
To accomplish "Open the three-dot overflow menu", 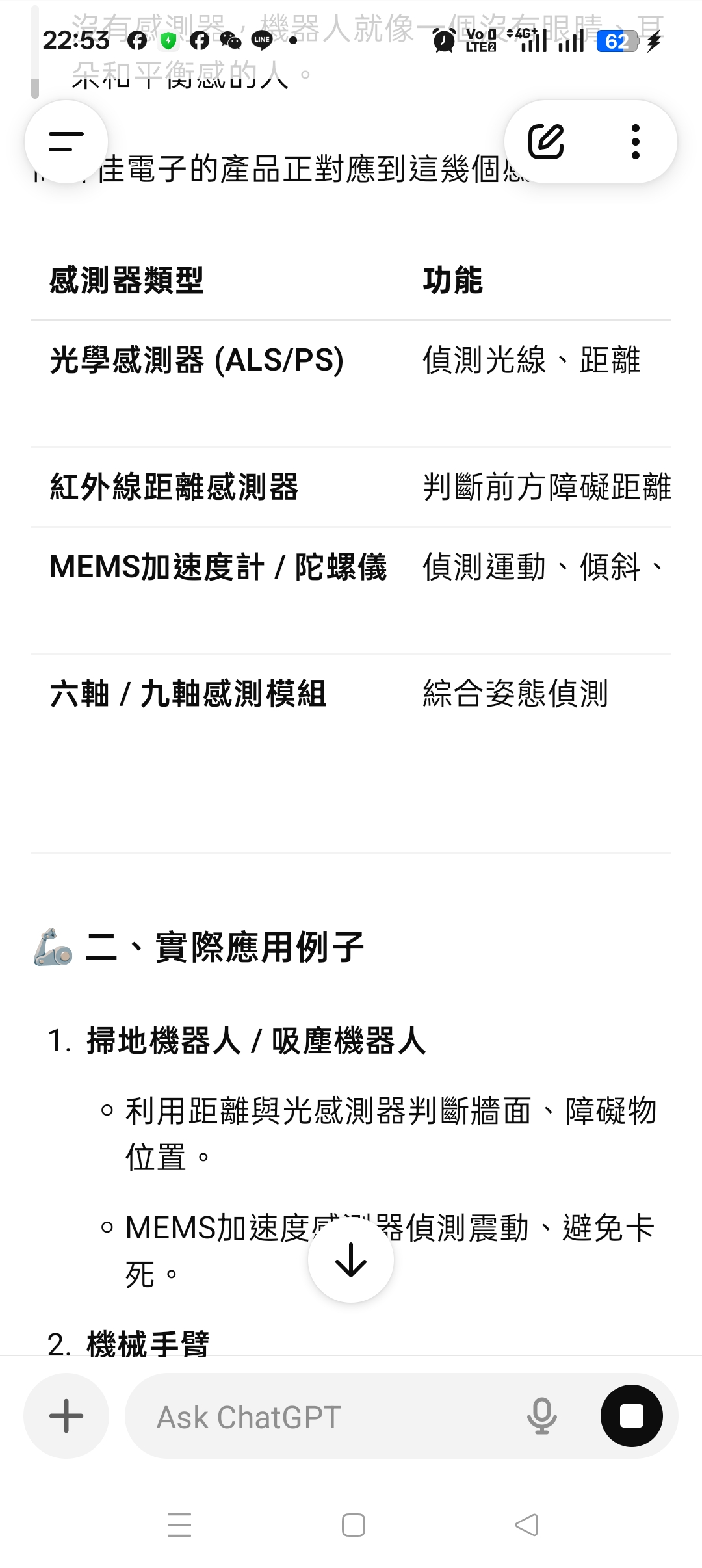I will tap(636, 142).
